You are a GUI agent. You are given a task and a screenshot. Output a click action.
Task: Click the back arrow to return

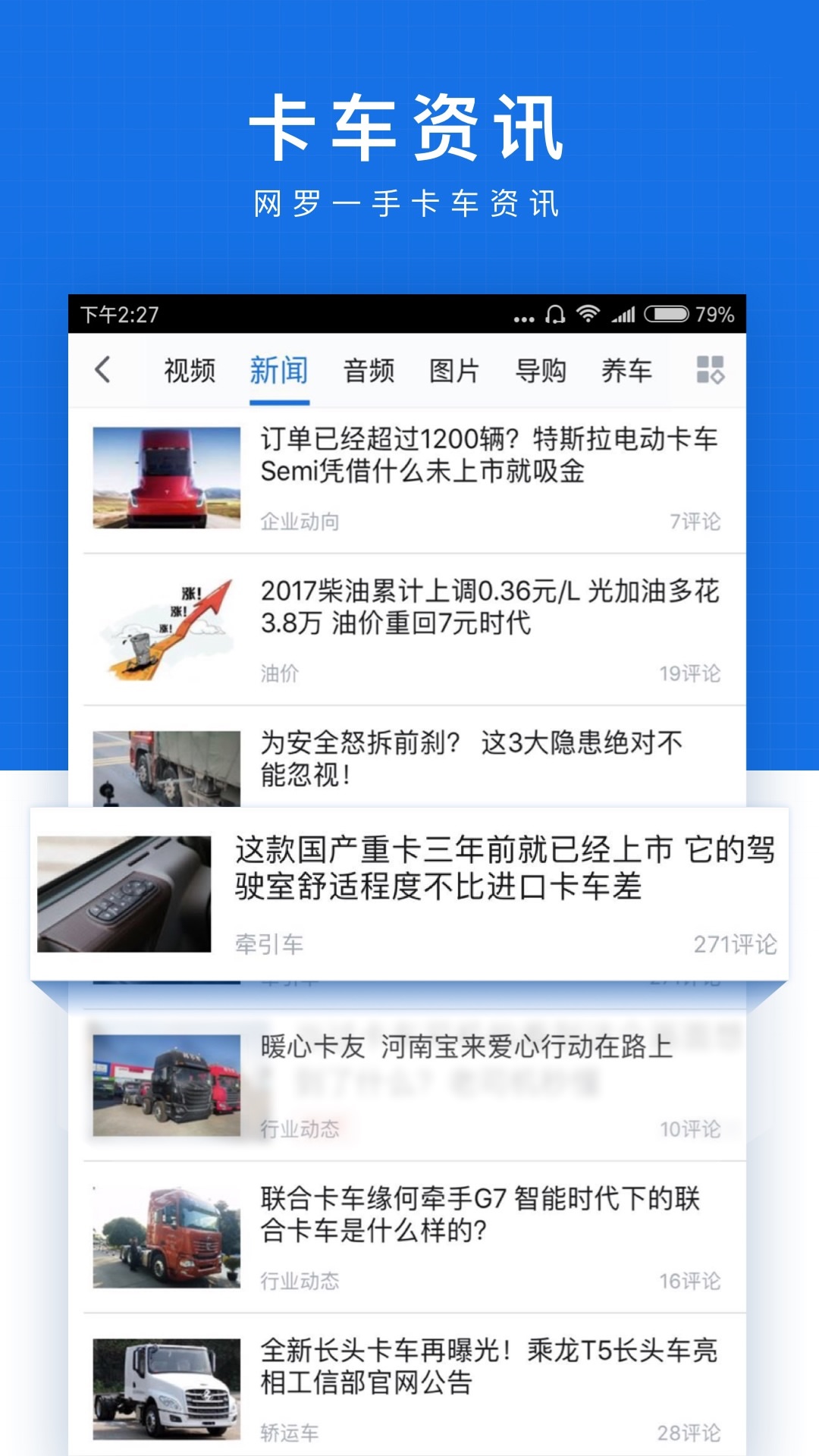click(102, 371)
